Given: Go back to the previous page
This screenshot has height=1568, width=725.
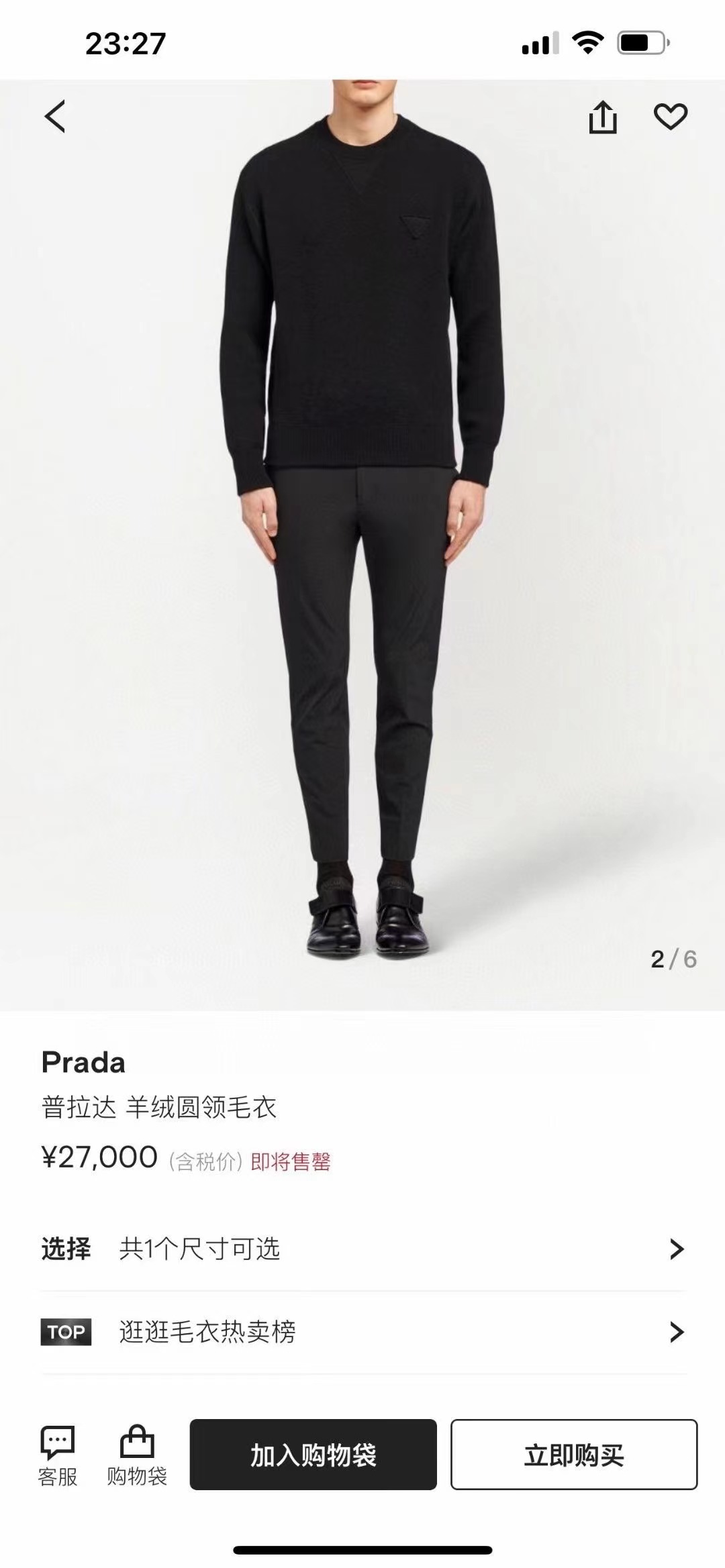Looking at the screenshot, I should [x=55, y=117].
